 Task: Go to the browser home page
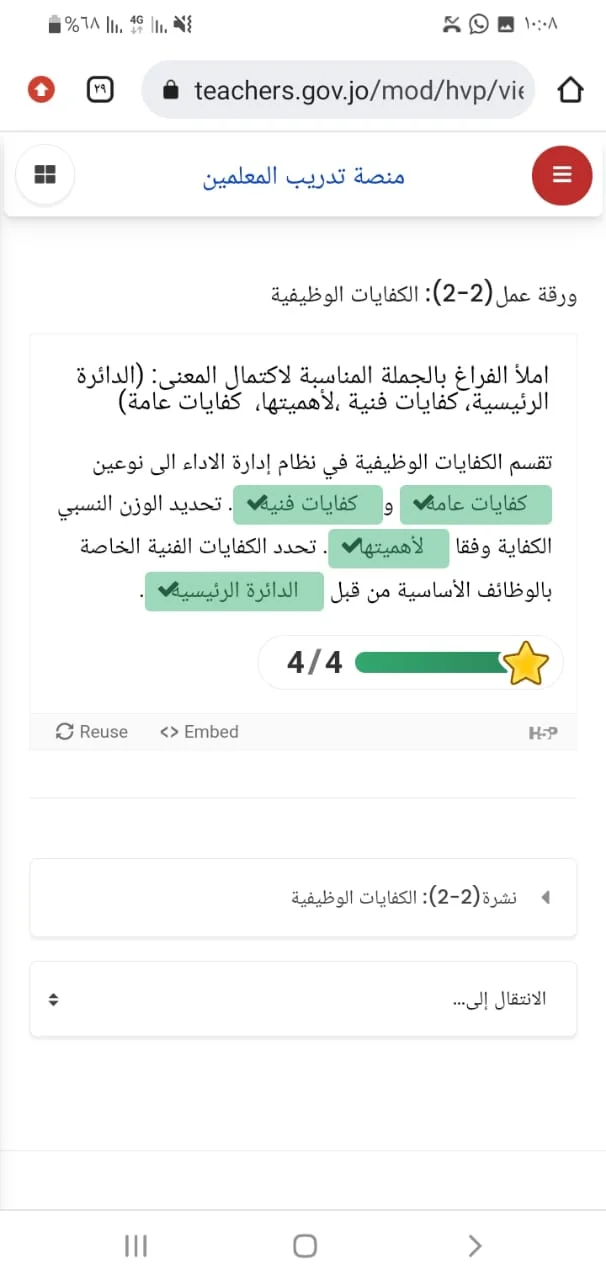(570, 91)
